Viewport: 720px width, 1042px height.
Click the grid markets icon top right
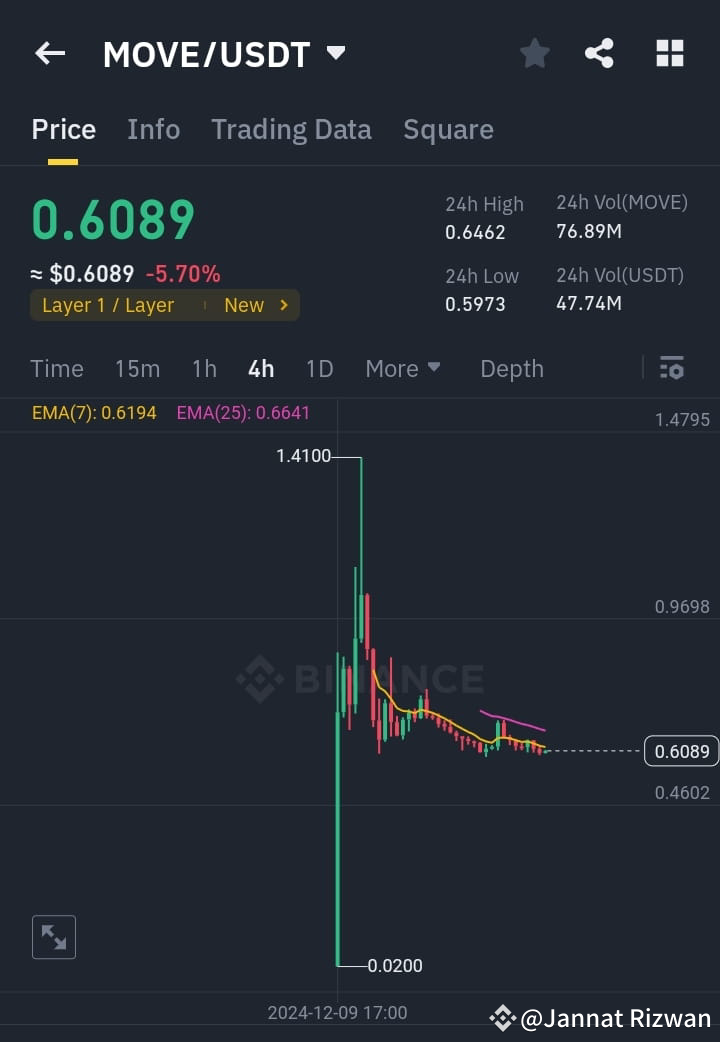coord(669,53)
